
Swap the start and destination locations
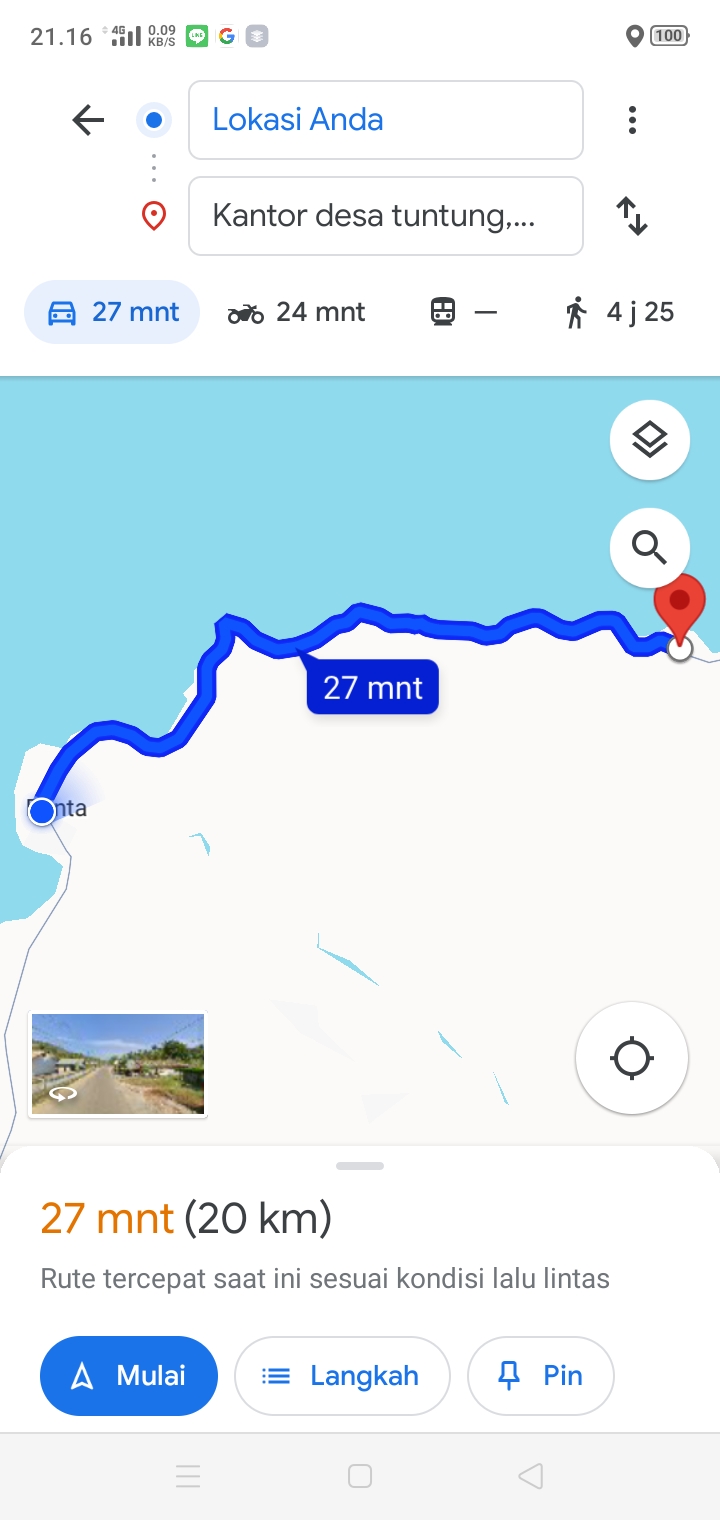(632, 216)
